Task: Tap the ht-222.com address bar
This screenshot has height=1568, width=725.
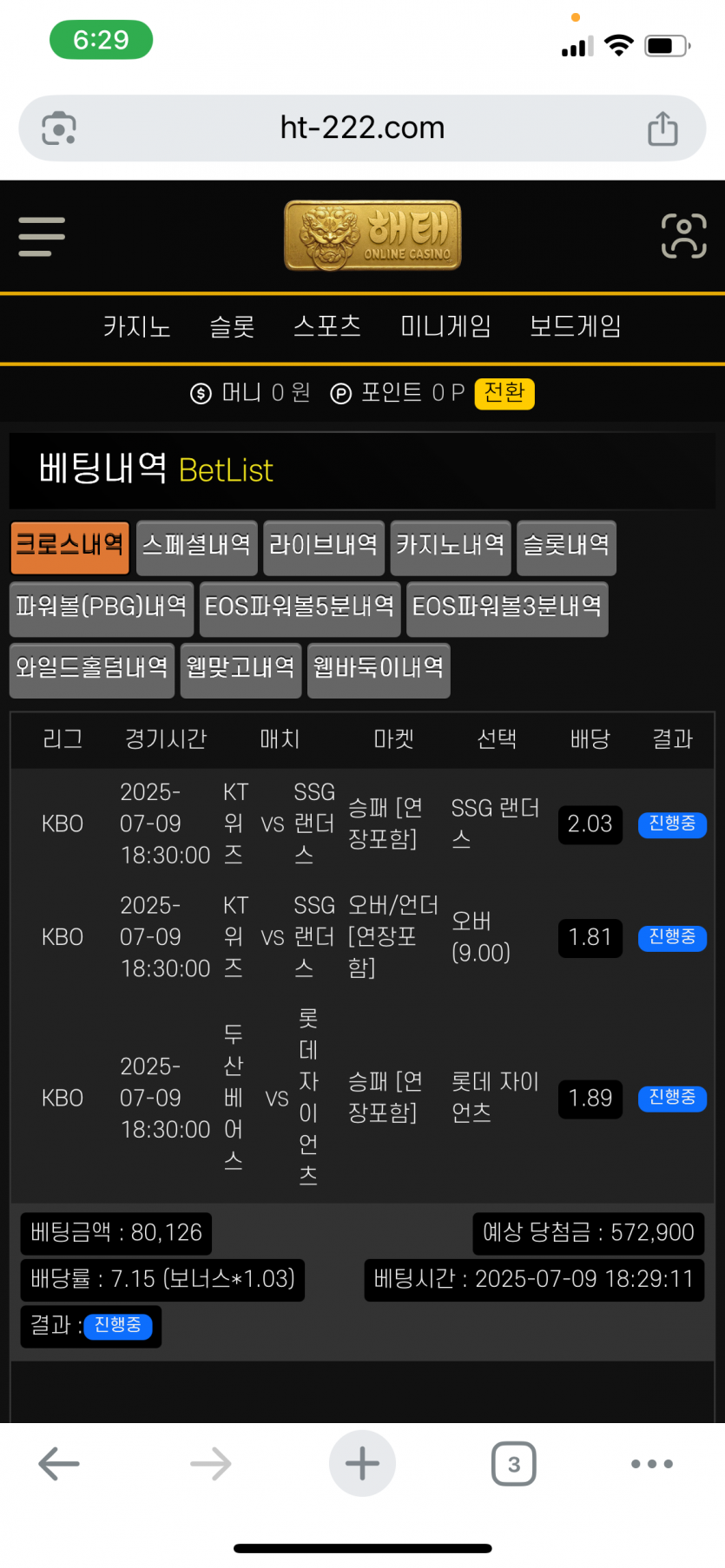Action: [x=362, y=128]
